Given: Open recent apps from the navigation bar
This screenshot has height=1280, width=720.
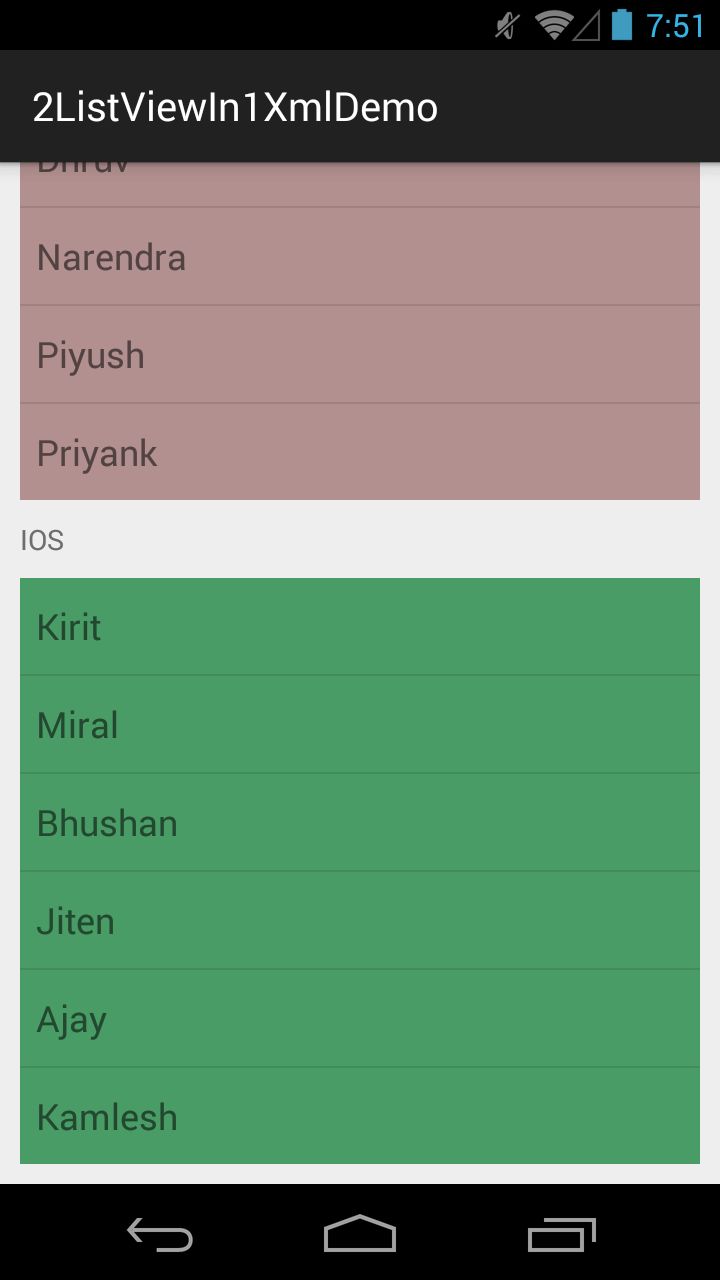Looking at the screenshot, I should click(561, 1234).
